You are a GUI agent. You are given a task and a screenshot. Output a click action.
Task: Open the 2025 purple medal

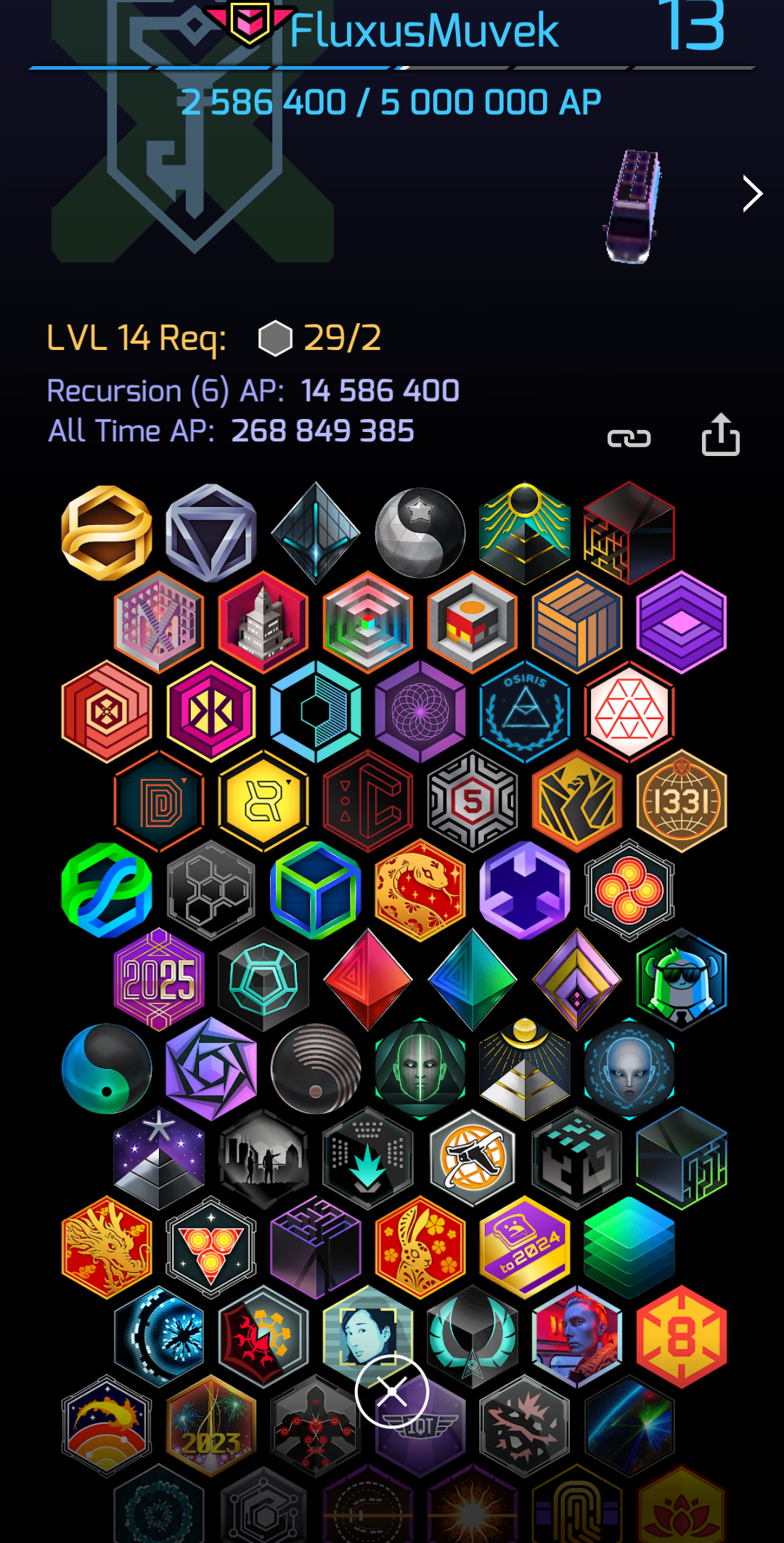[159, 980]
